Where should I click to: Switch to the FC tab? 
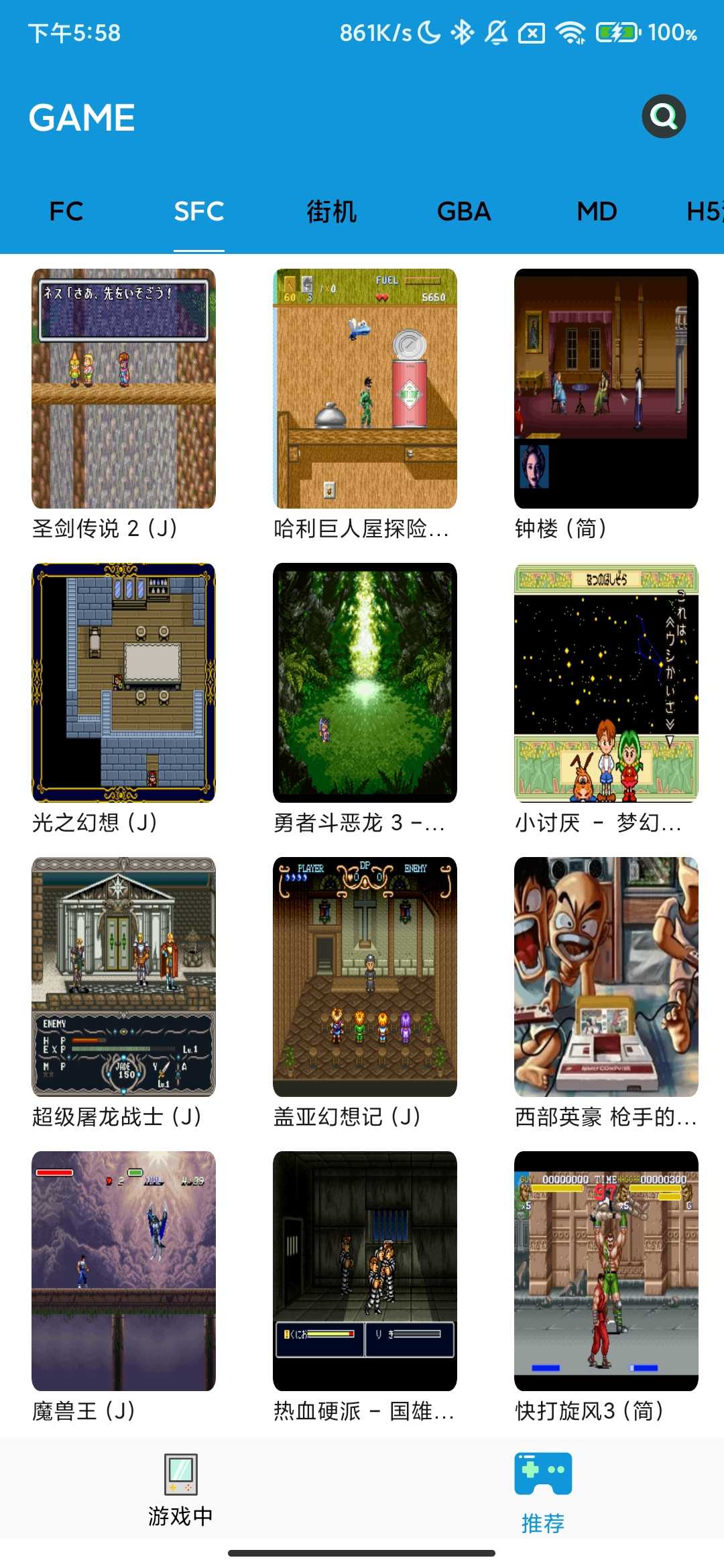66,212
